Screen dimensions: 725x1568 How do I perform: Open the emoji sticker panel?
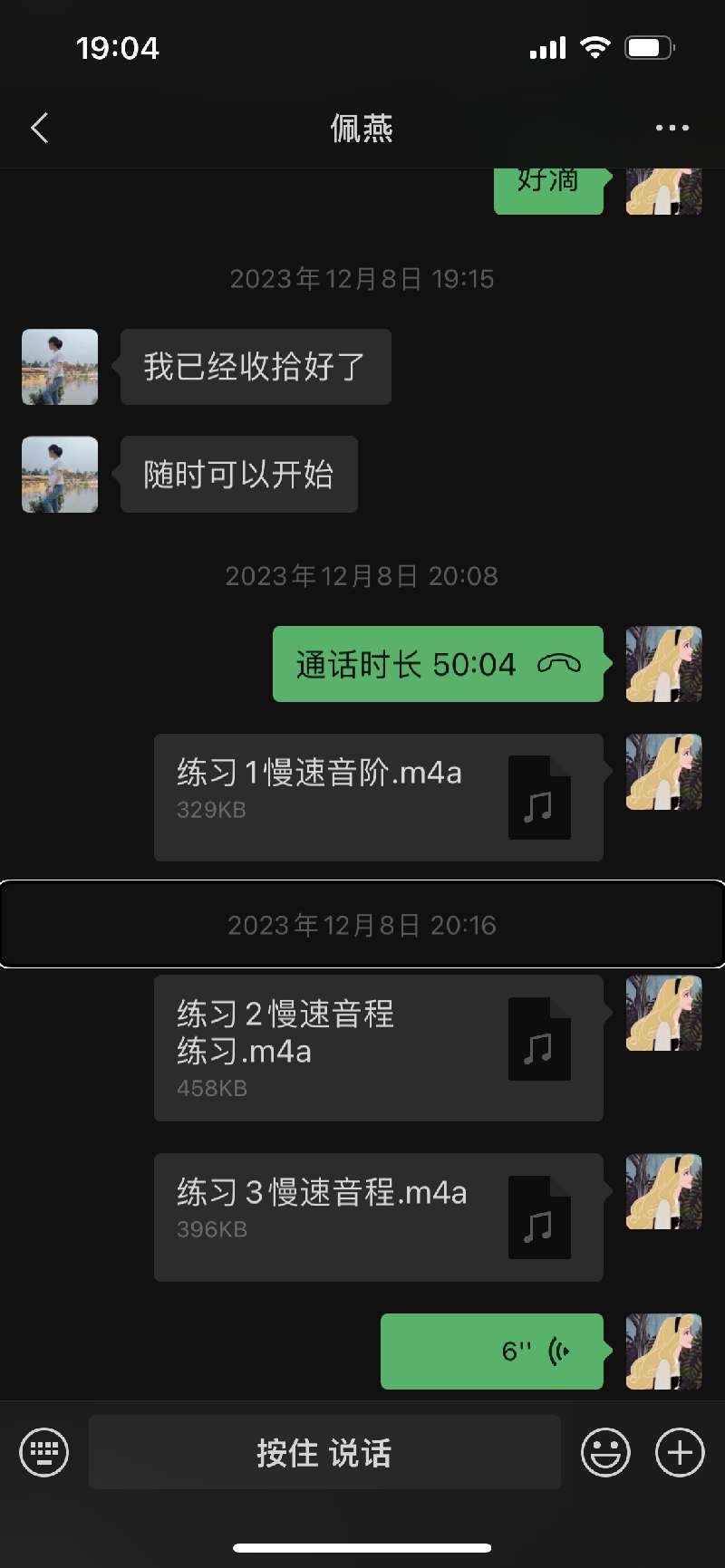[x=605, y=1452]
